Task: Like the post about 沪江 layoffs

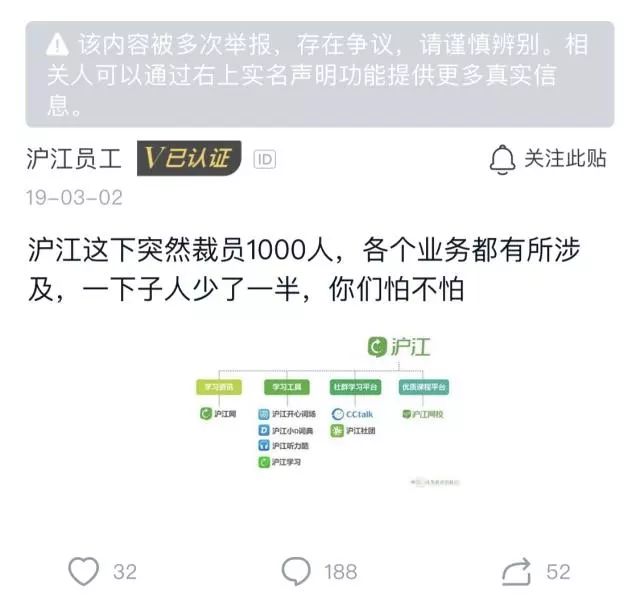Action: 84,571
